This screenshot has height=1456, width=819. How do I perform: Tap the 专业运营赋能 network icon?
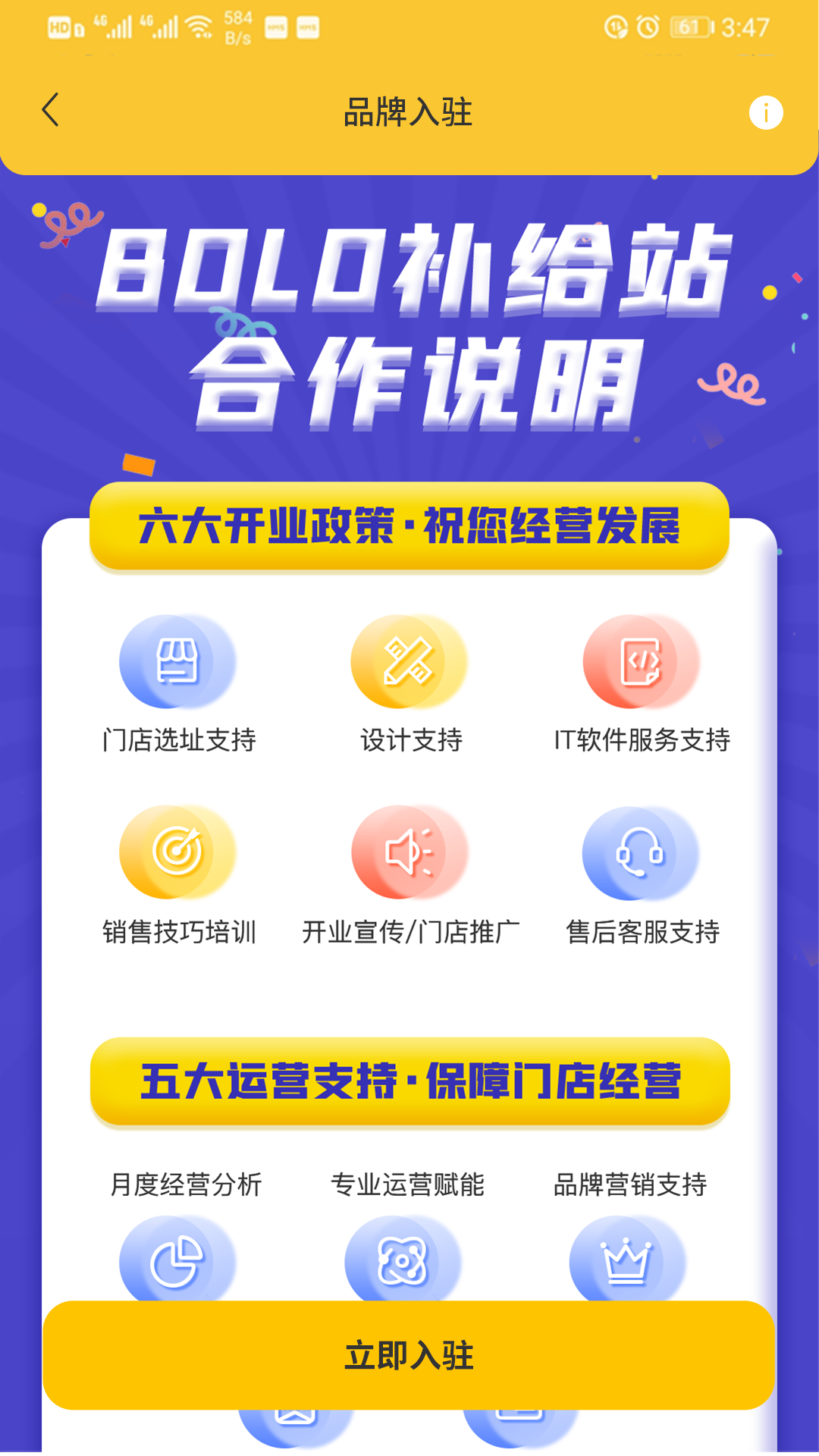coord(402,1259)
